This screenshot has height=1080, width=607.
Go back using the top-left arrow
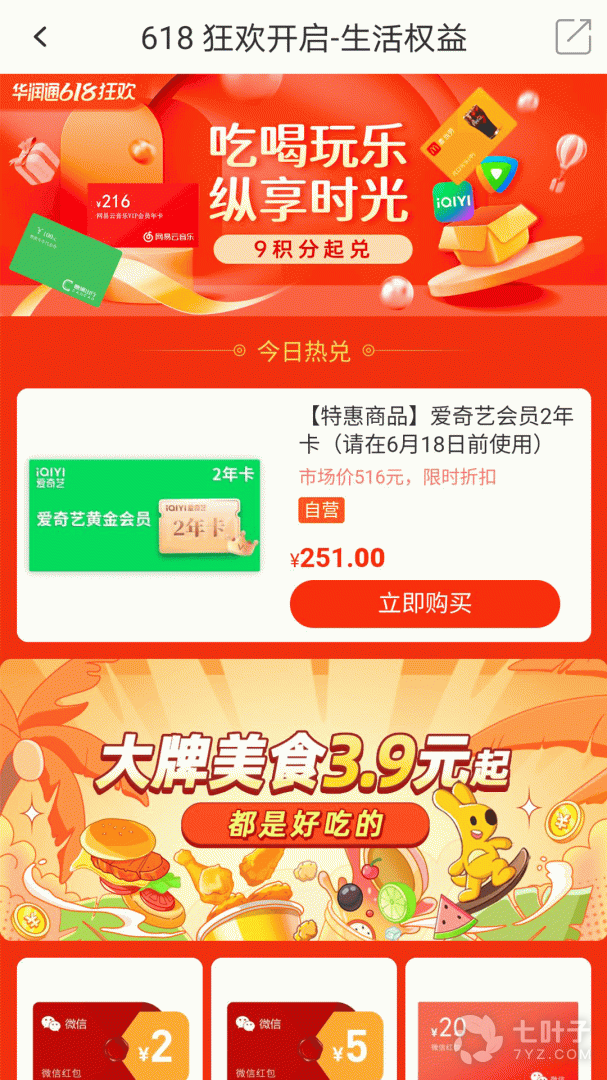point(40,38)
